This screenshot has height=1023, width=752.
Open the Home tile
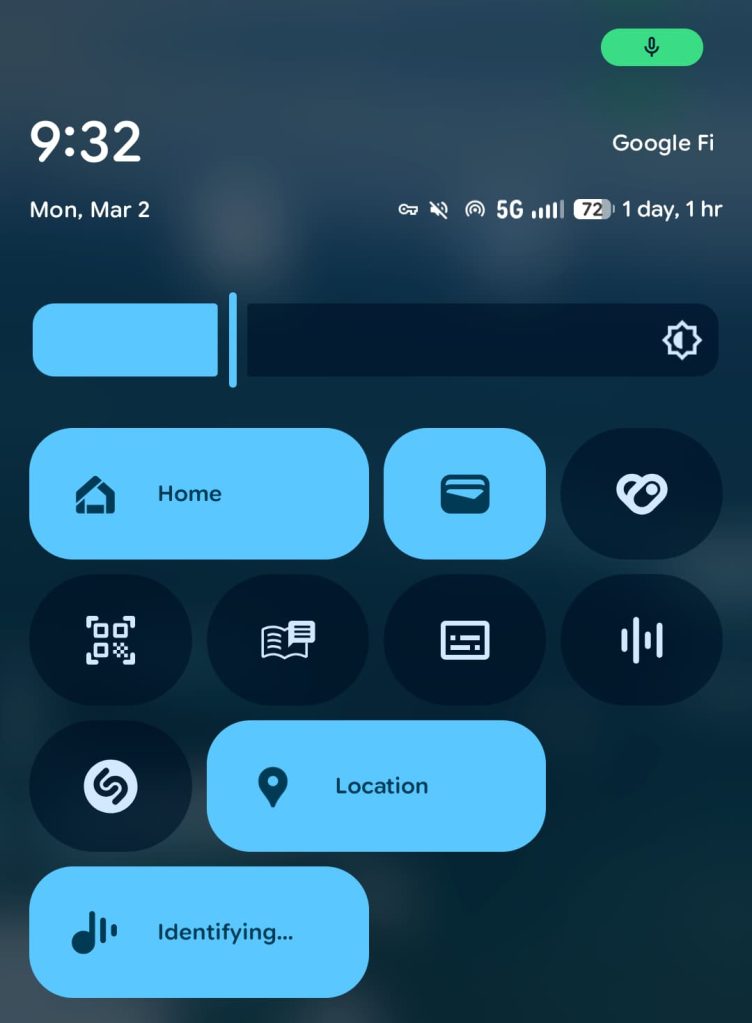[198, 493]
